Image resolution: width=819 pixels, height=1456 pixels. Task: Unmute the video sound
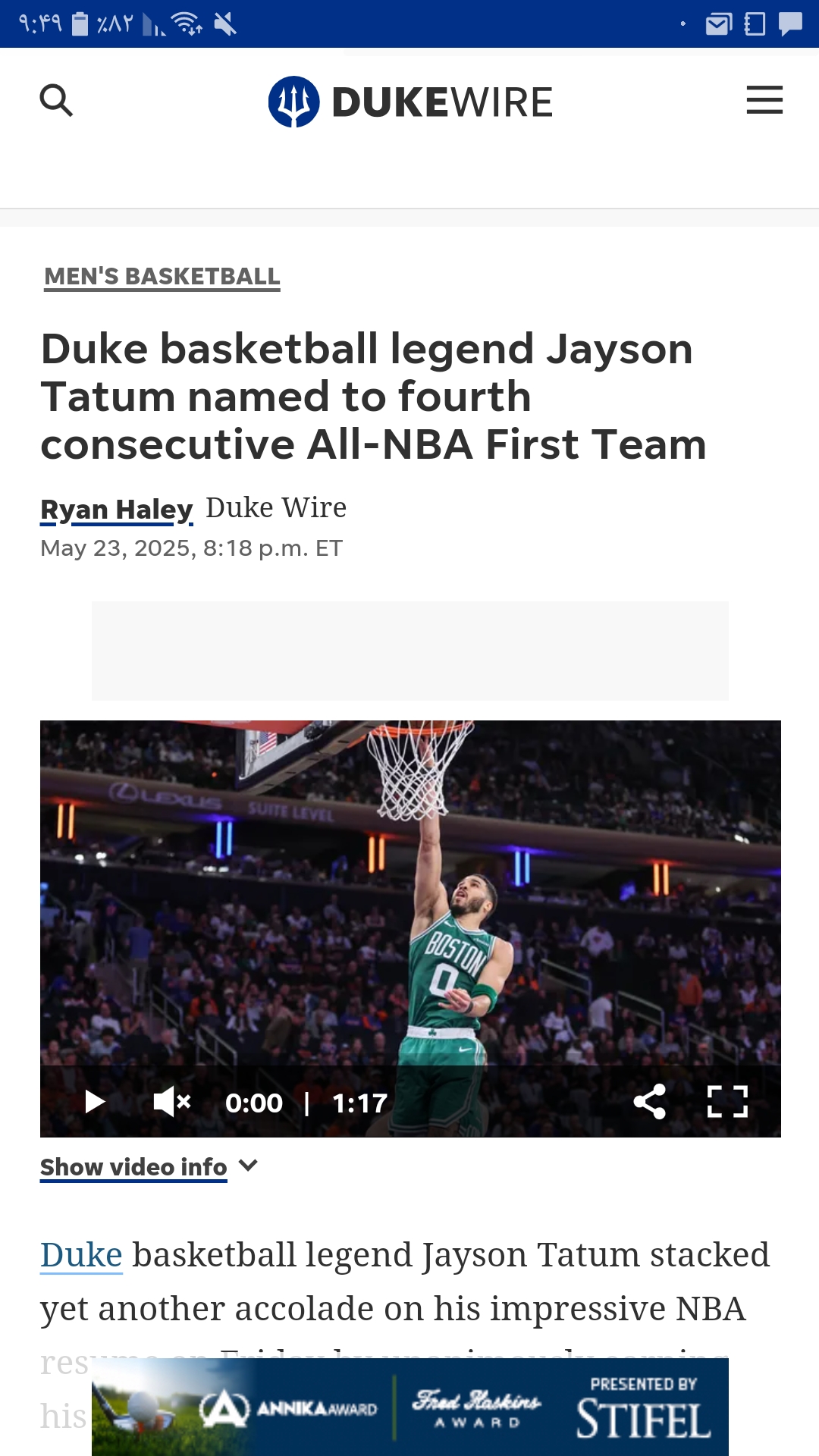[172, 1102]
